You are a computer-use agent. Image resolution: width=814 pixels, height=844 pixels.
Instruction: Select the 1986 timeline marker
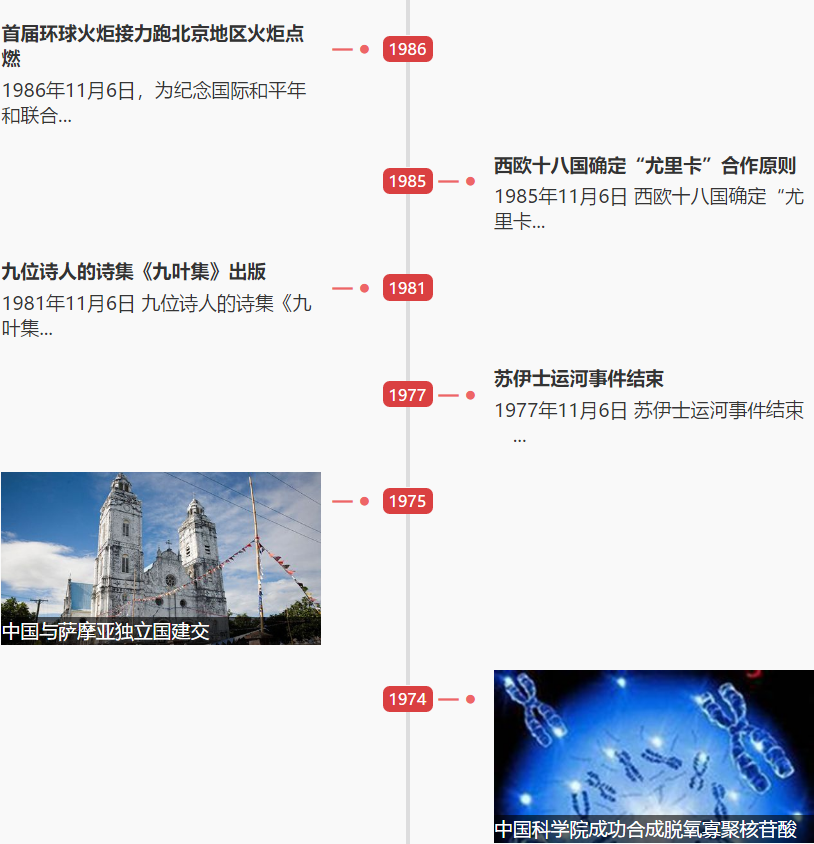coord(407,49)
